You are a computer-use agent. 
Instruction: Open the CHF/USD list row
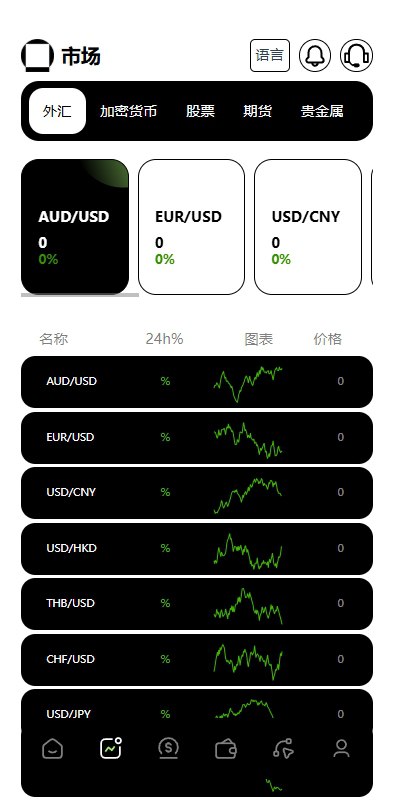coord(196,659)
